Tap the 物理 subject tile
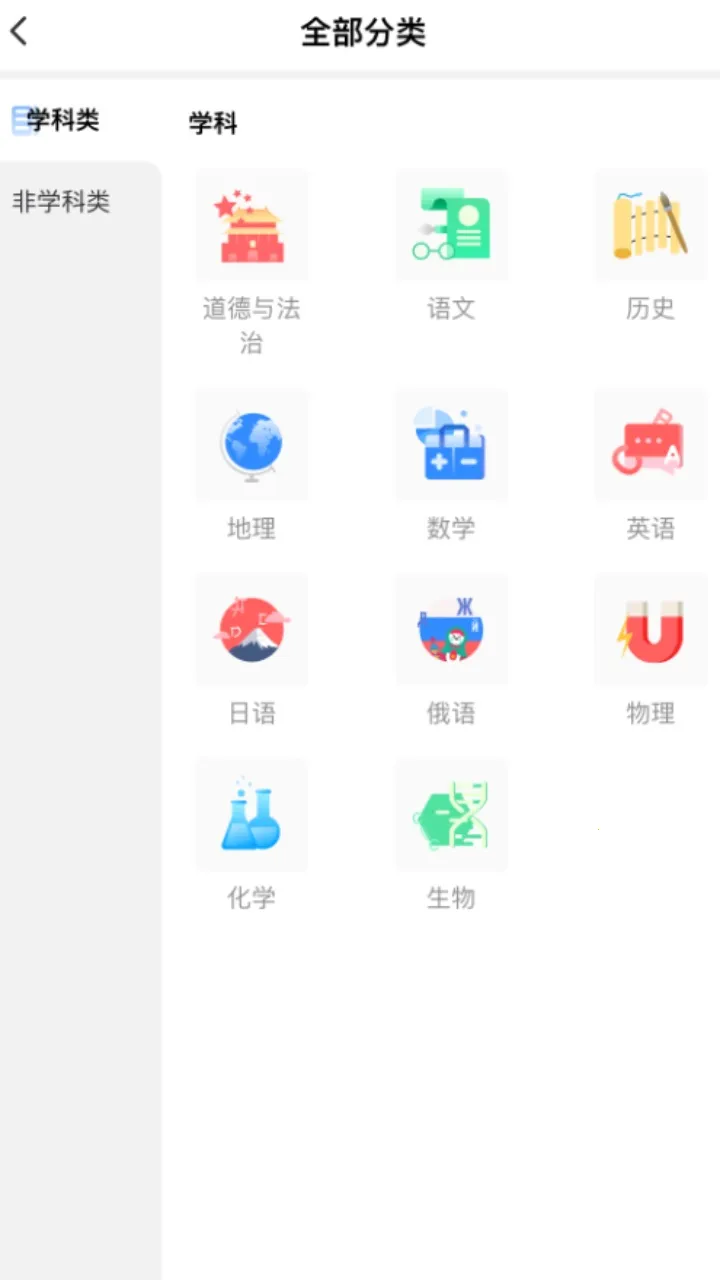 (x=650, y=631)
